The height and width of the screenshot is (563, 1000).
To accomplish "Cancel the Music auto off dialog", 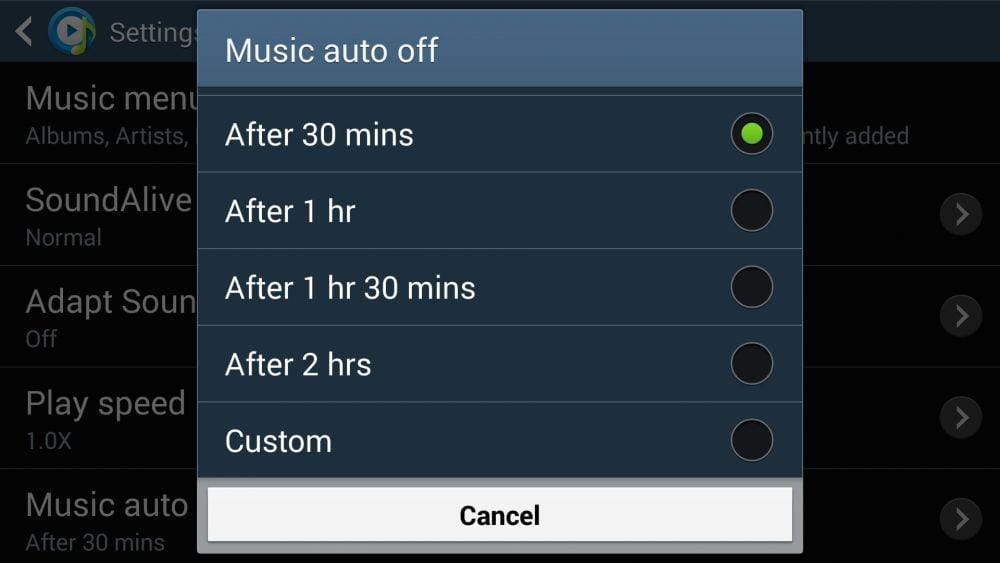I will coord(499,515).
